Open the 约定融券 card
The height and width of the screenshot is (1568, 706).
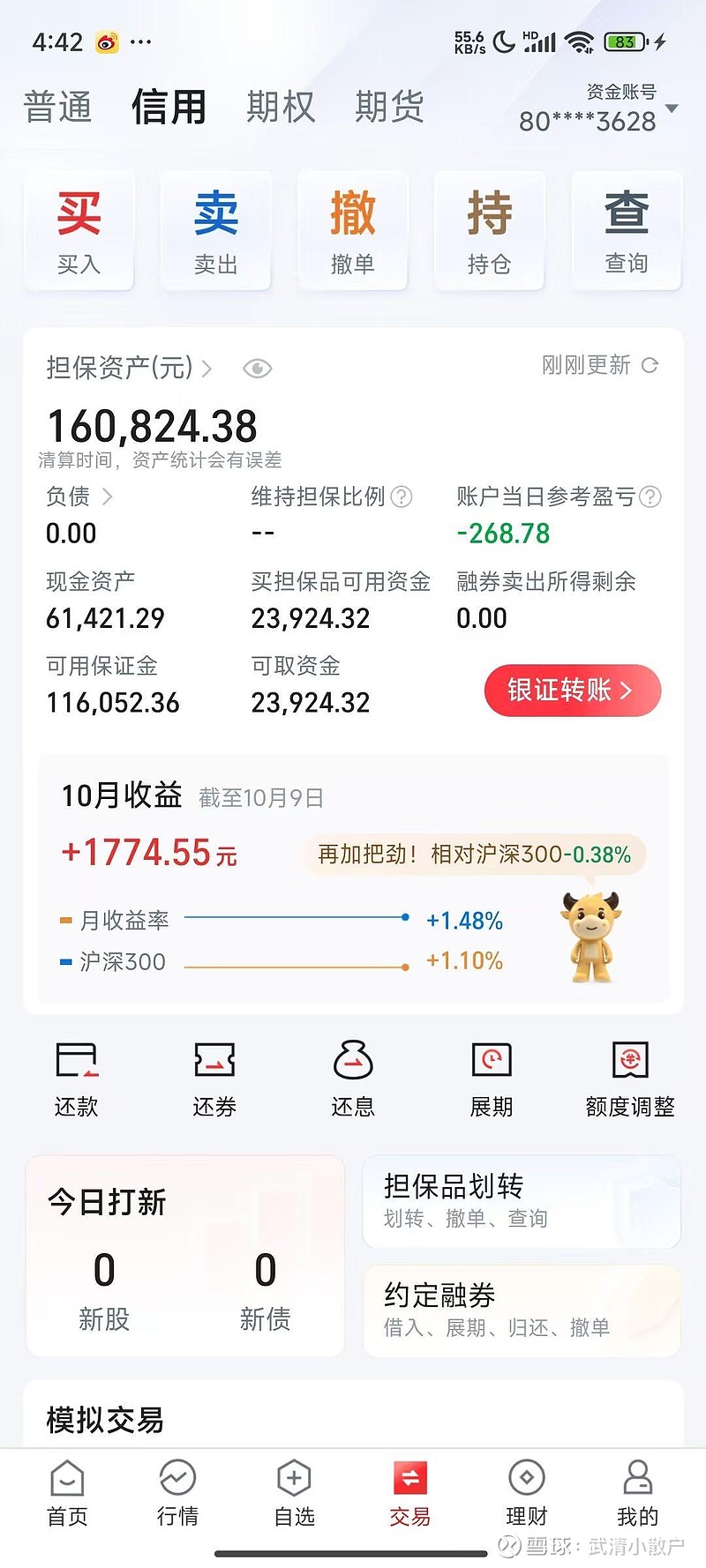tap(521, 1310)
